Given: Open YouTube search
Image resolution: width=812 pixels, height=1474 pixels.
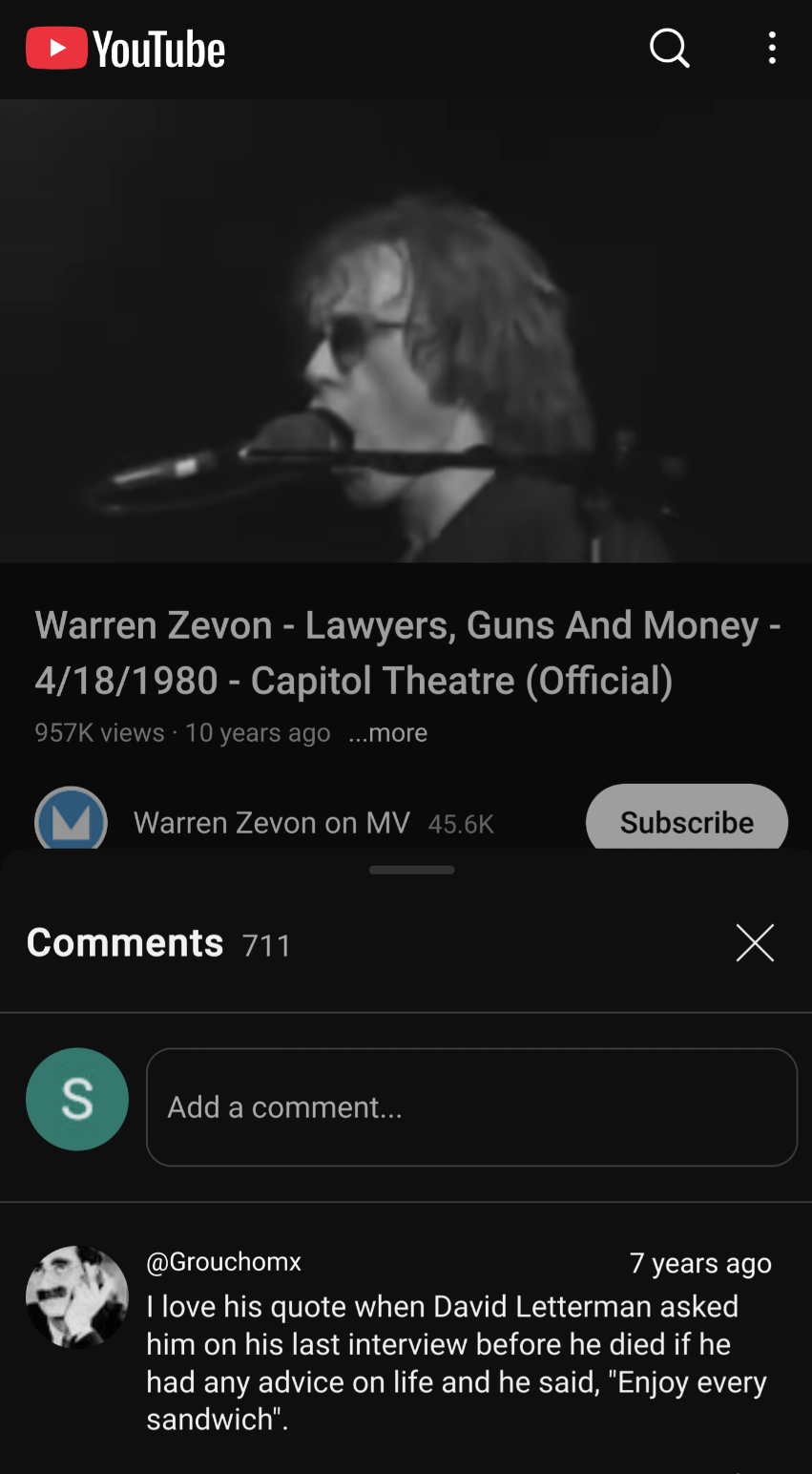Looking at the screenshot, I should click(669, 48).
